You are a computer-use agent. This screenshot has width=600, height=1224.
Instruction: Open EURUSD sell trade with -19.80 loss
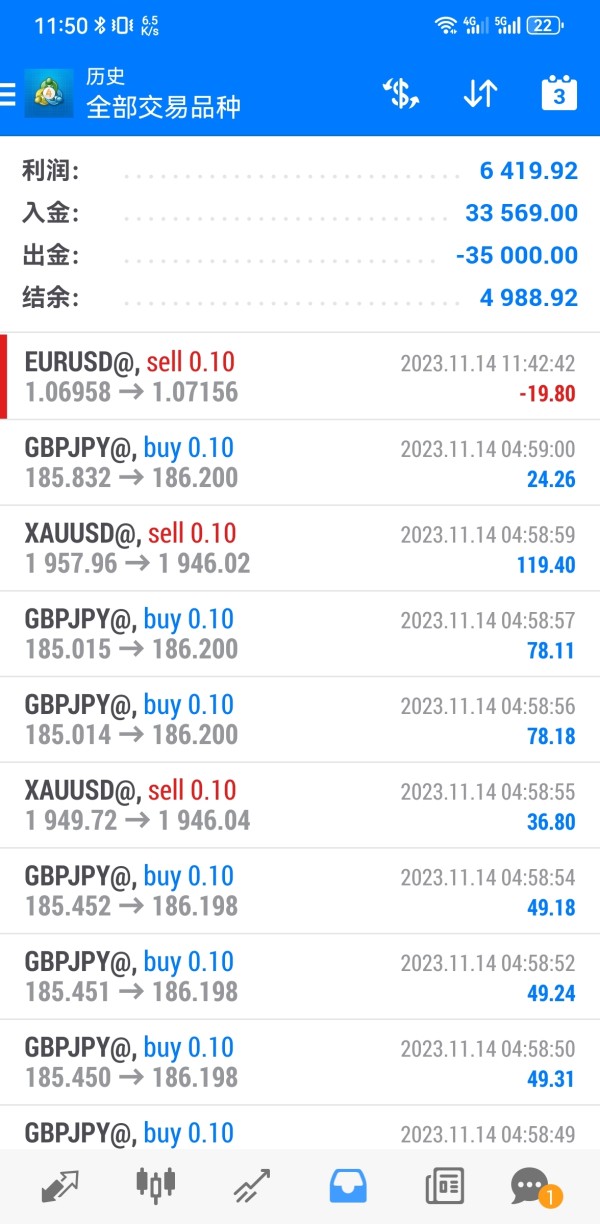click(x=300, y=377)
